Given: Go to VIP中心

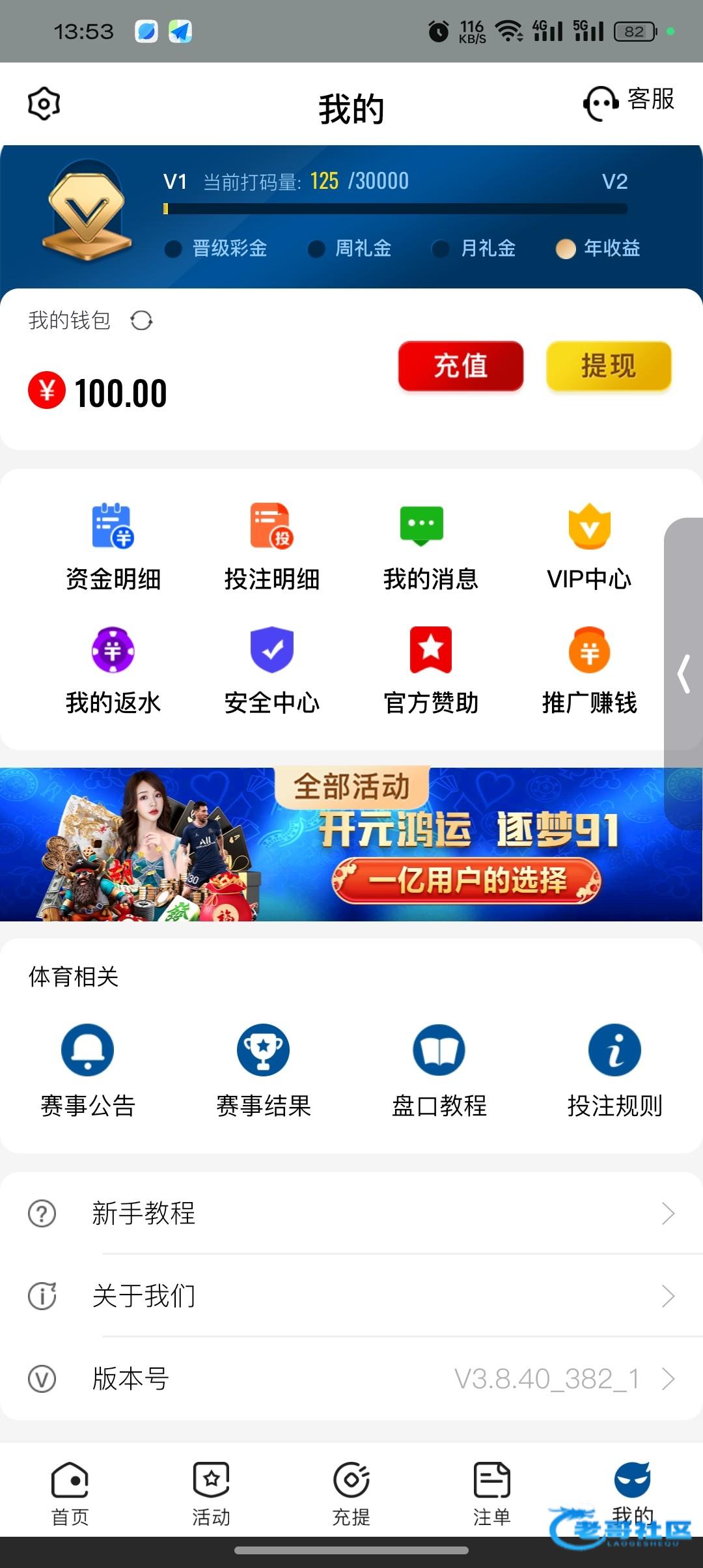Looking at the screenshot, I should click(x=589, y=546).
